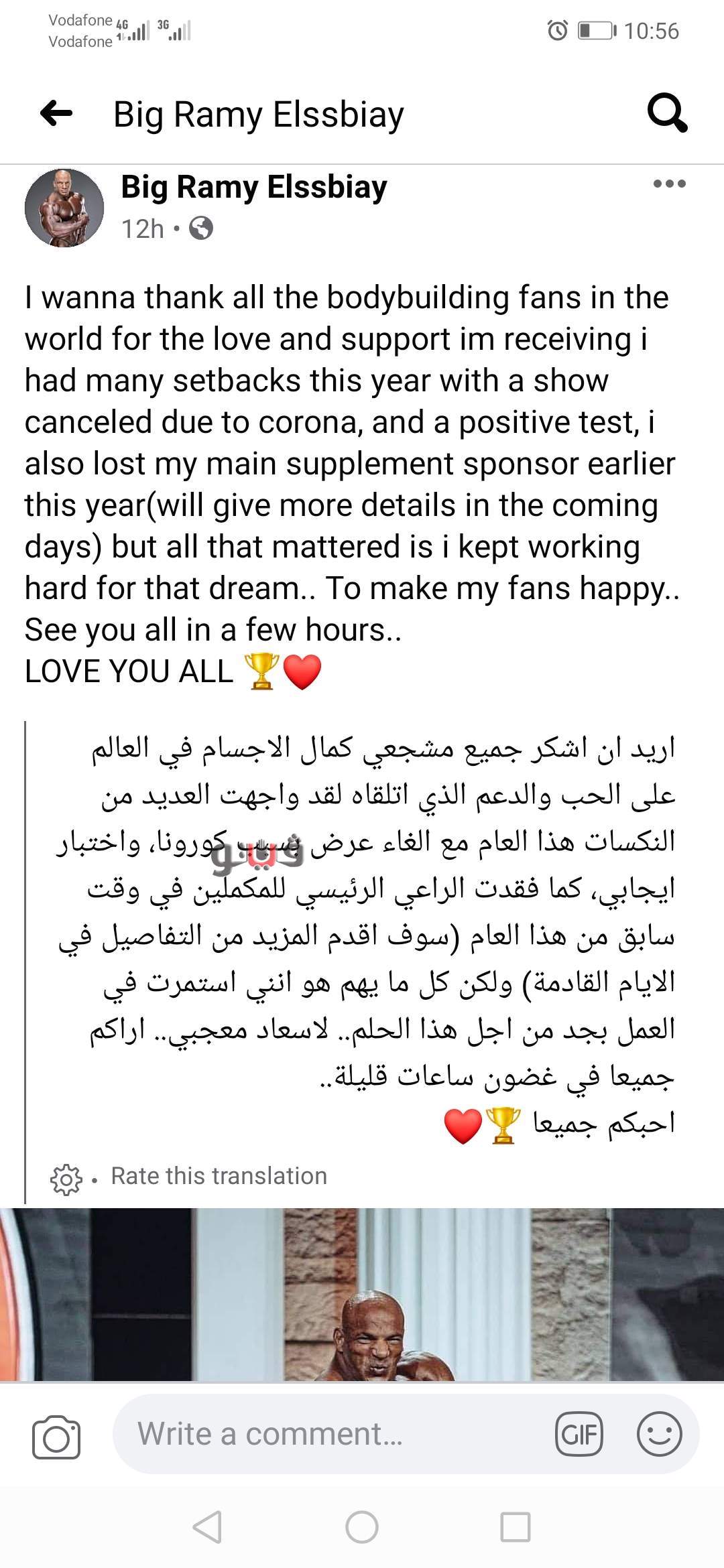Open search on Big Ramy's page
This screenshot has width=724, height=1568.
667,114
